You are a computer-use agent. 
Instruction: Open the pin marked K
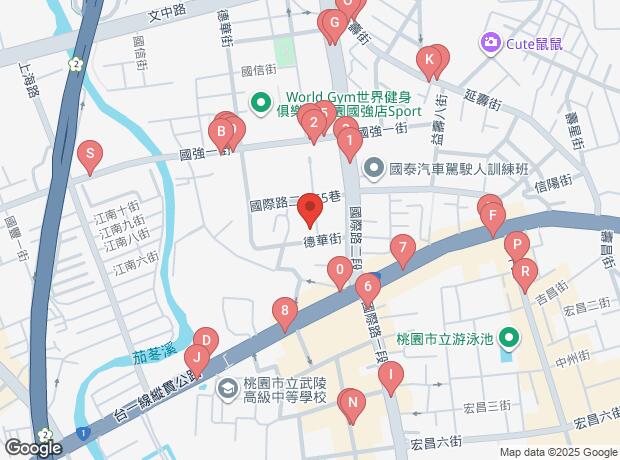pyautogui.click(x=429, y=60)
